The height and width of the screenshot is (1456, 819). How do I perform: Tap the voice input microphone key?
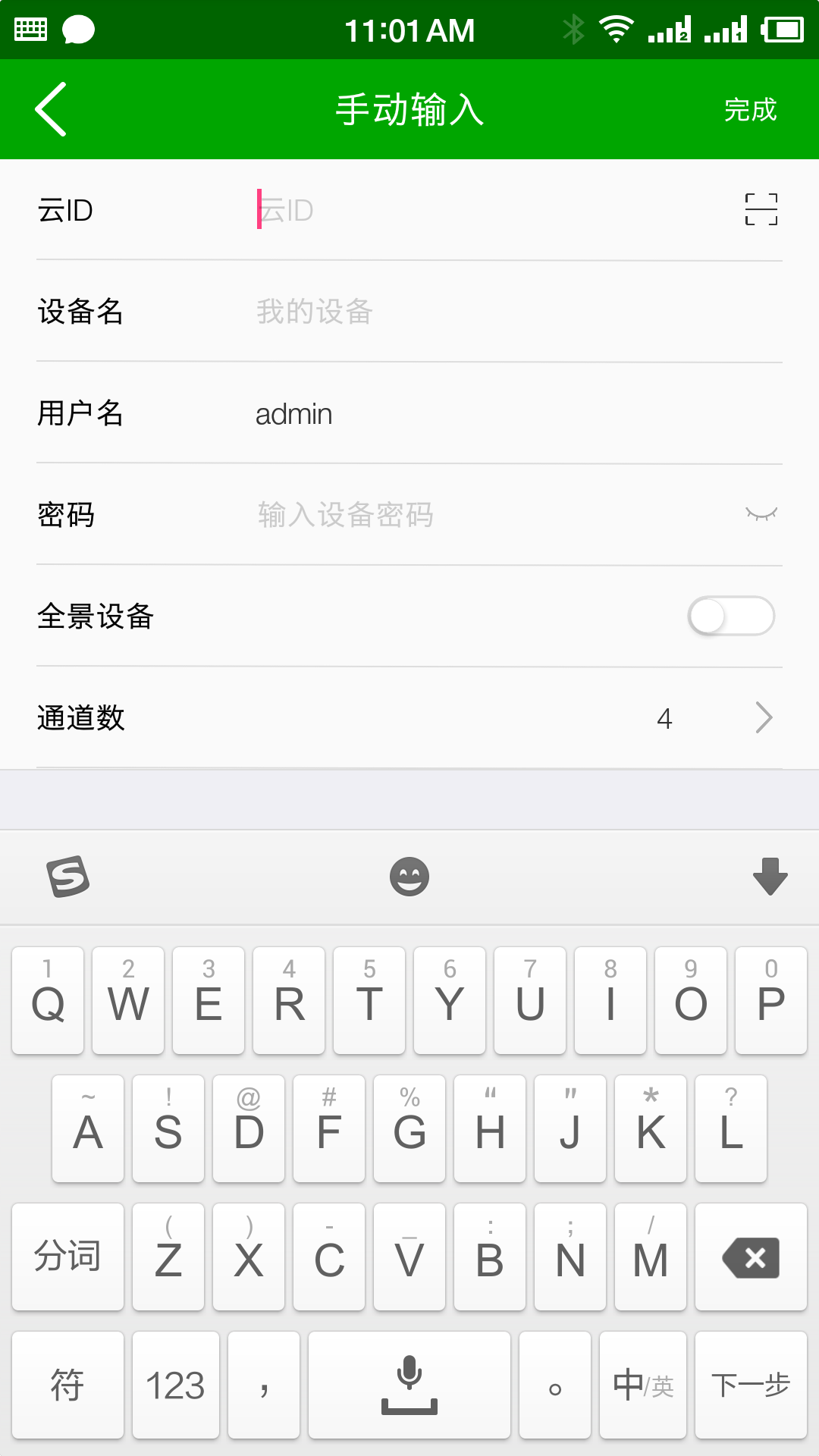click(x=409, y=1385)
